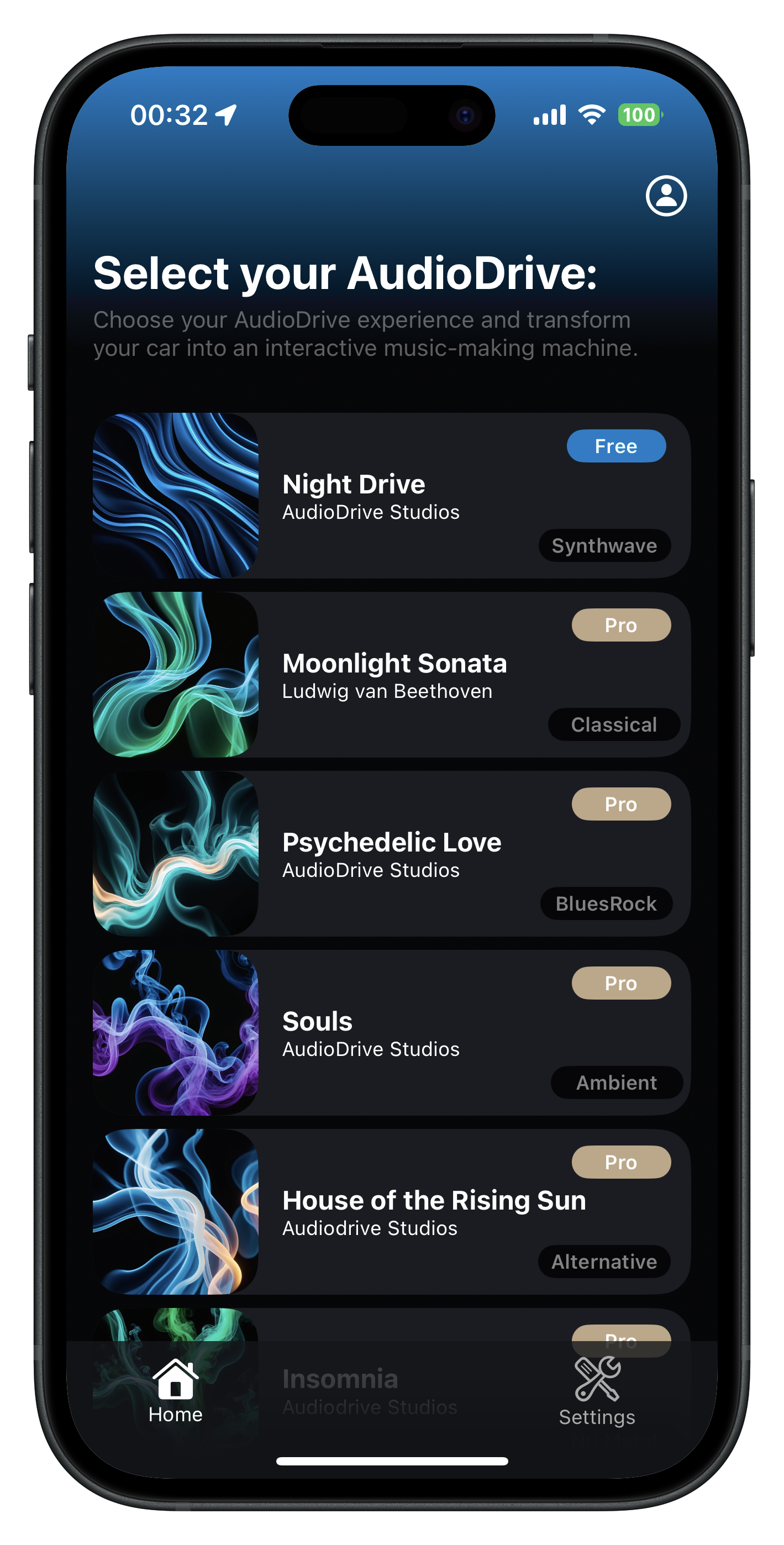Open the user profile icon
The width and height of the screenshot is (784, 1545).
pyautogui.click(x=666, y=196)
